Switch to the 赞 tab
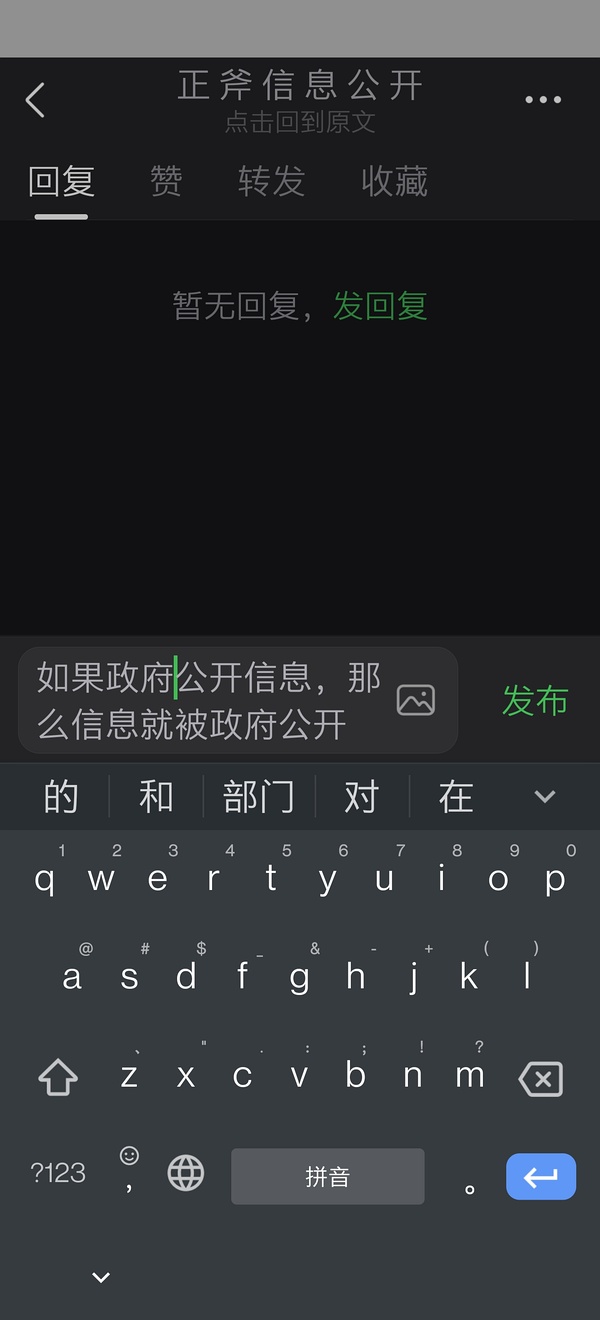Screen dimensions: 600x1320 coord(166,181)
